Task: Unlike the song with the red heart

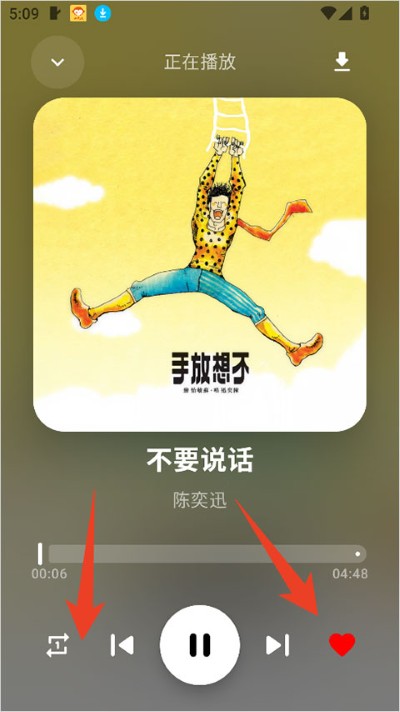Action: click(x=342, y=645)
